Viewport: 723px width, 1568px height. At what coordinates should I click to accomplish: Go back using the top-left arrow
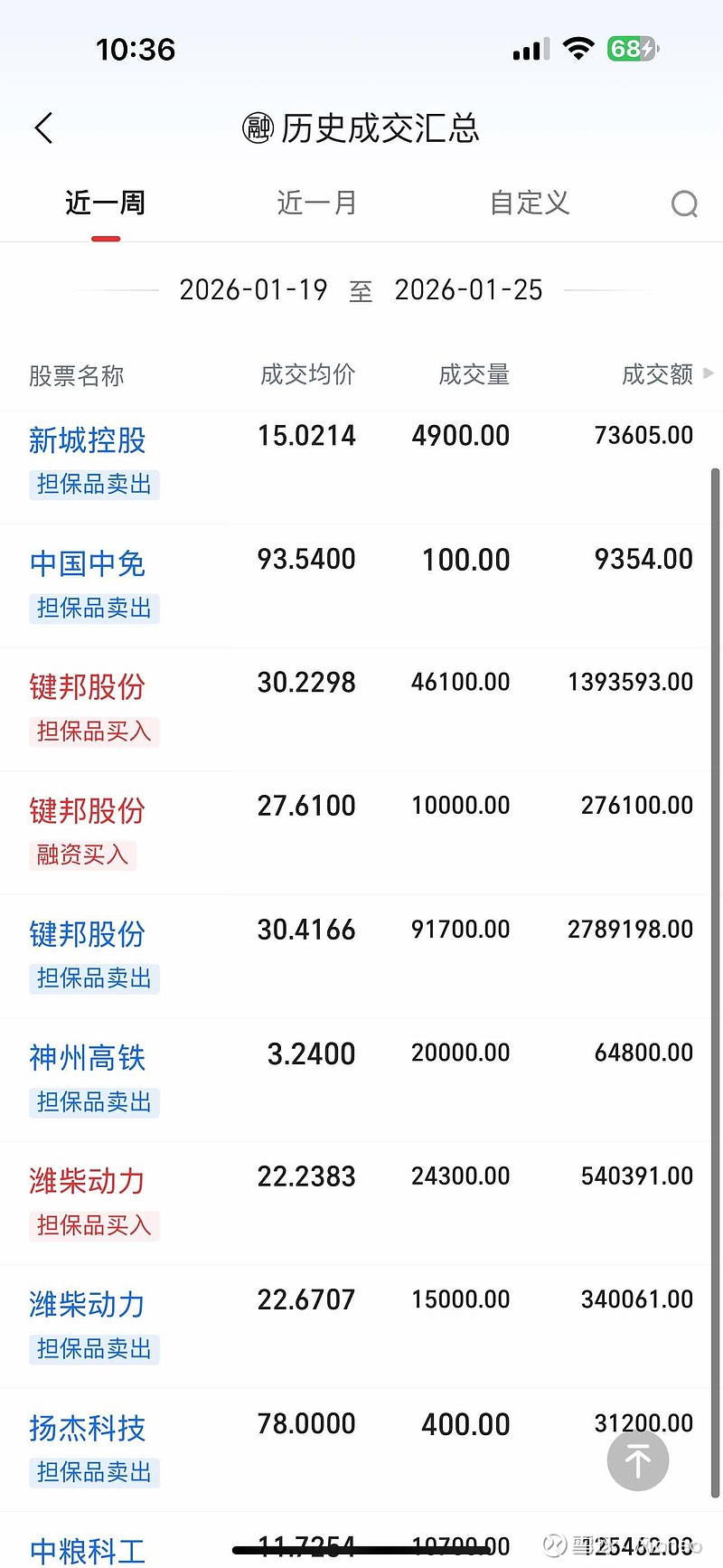click(43, 128)
